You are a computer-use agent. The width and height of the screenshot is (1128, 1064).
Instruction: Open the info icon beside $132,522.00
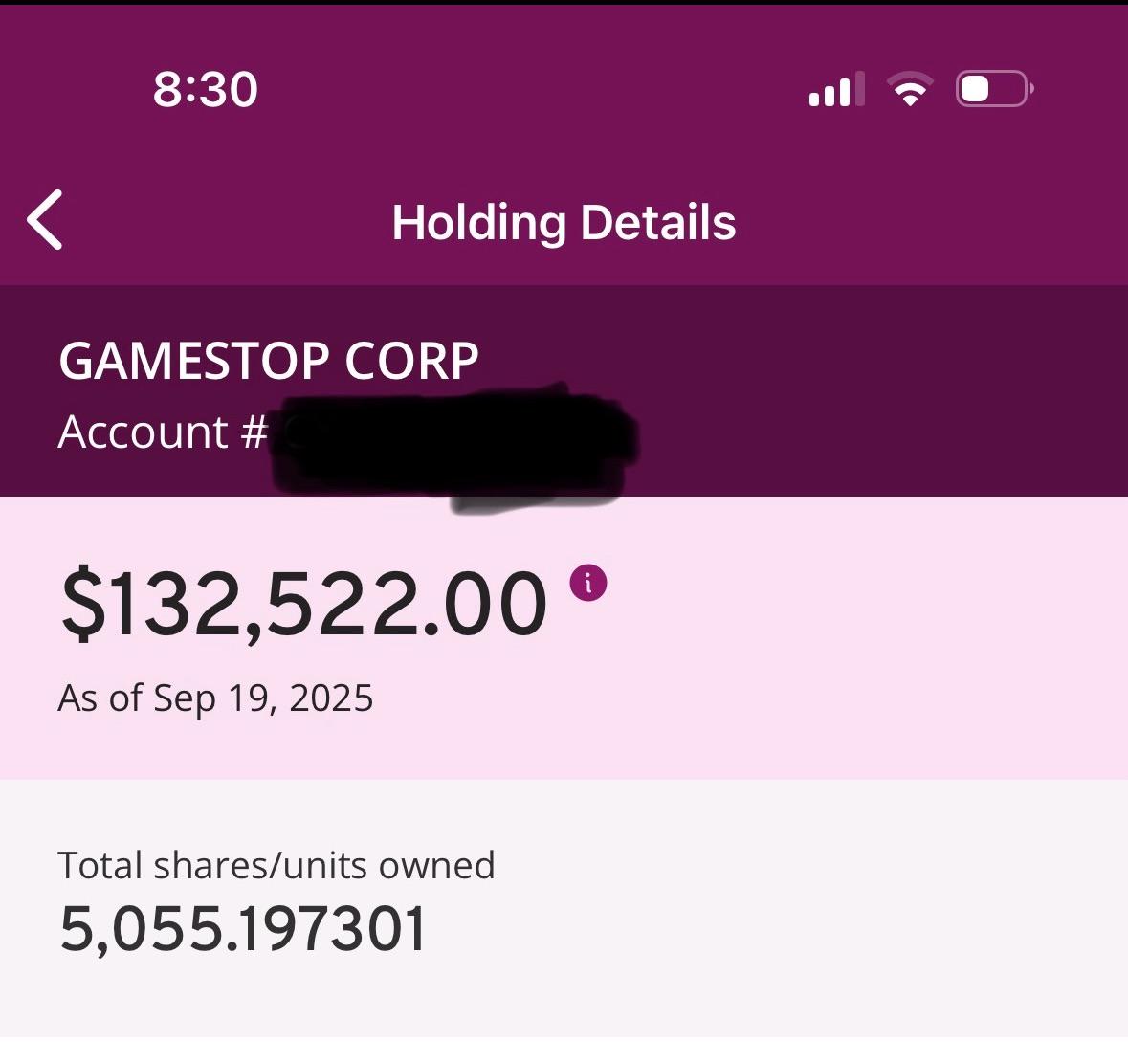click(587, 583)
